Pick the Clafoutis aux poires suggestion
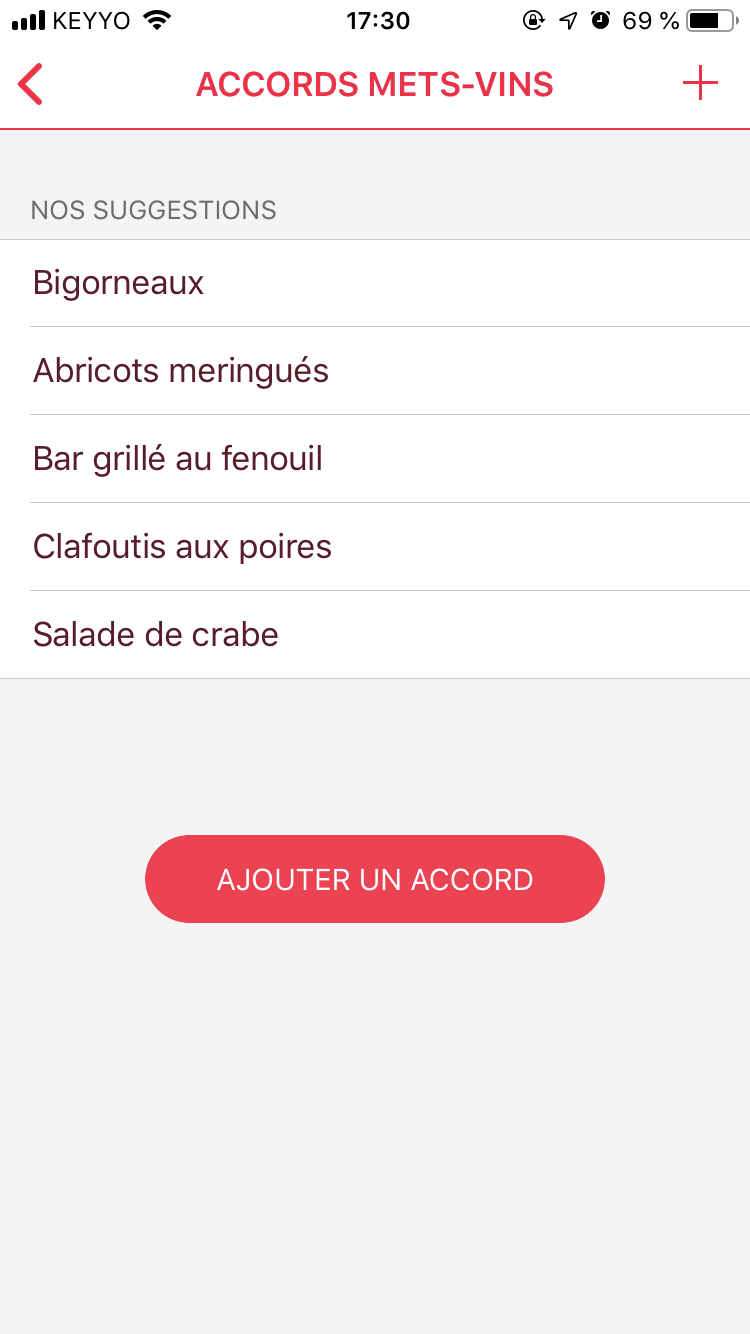Image resolution: width=750 pixels, height=1334 pixels. tap(375, 547)
